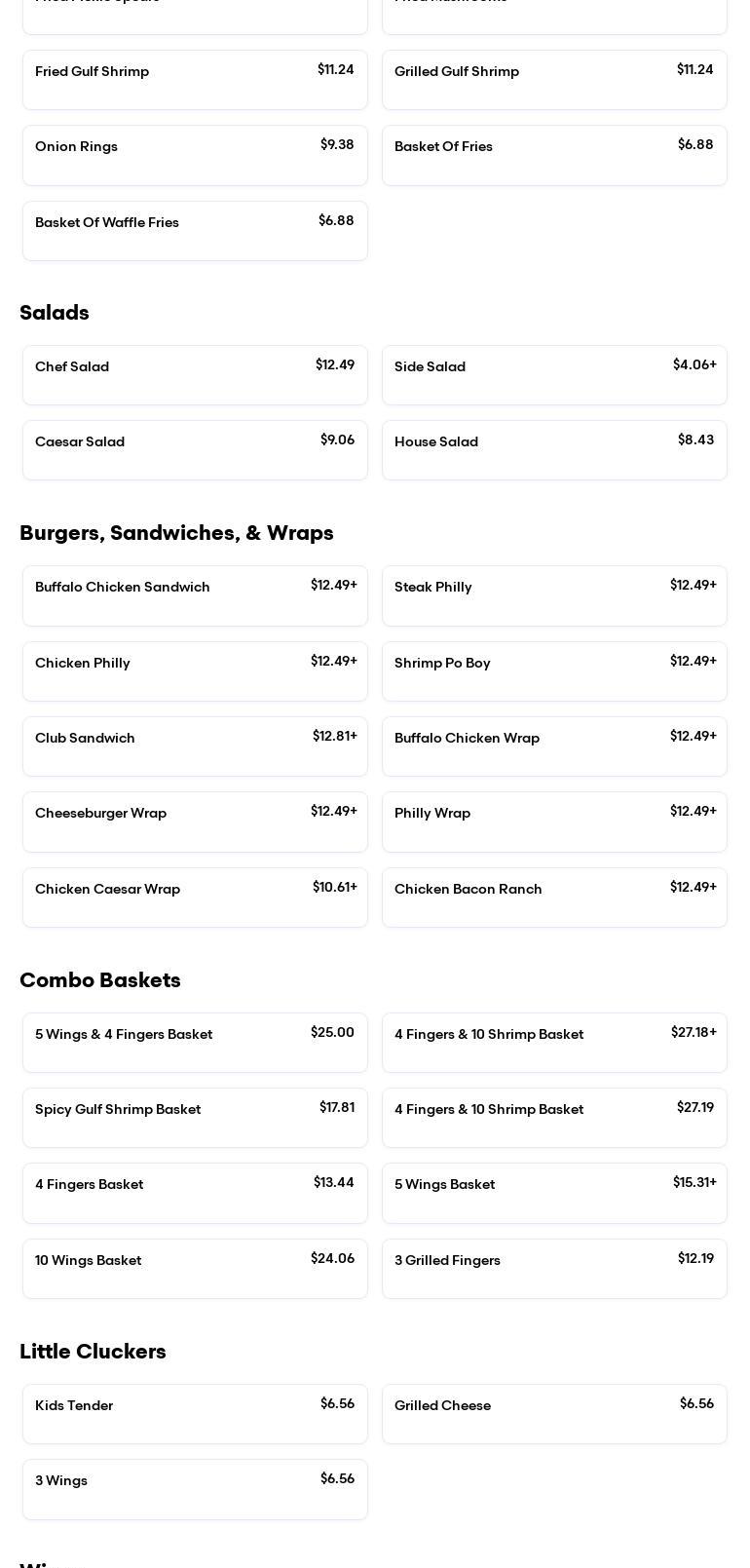750x1568 pixels.
Task: Open the Buffalo Chicken Sandwich item
Action: coord(195,595)
